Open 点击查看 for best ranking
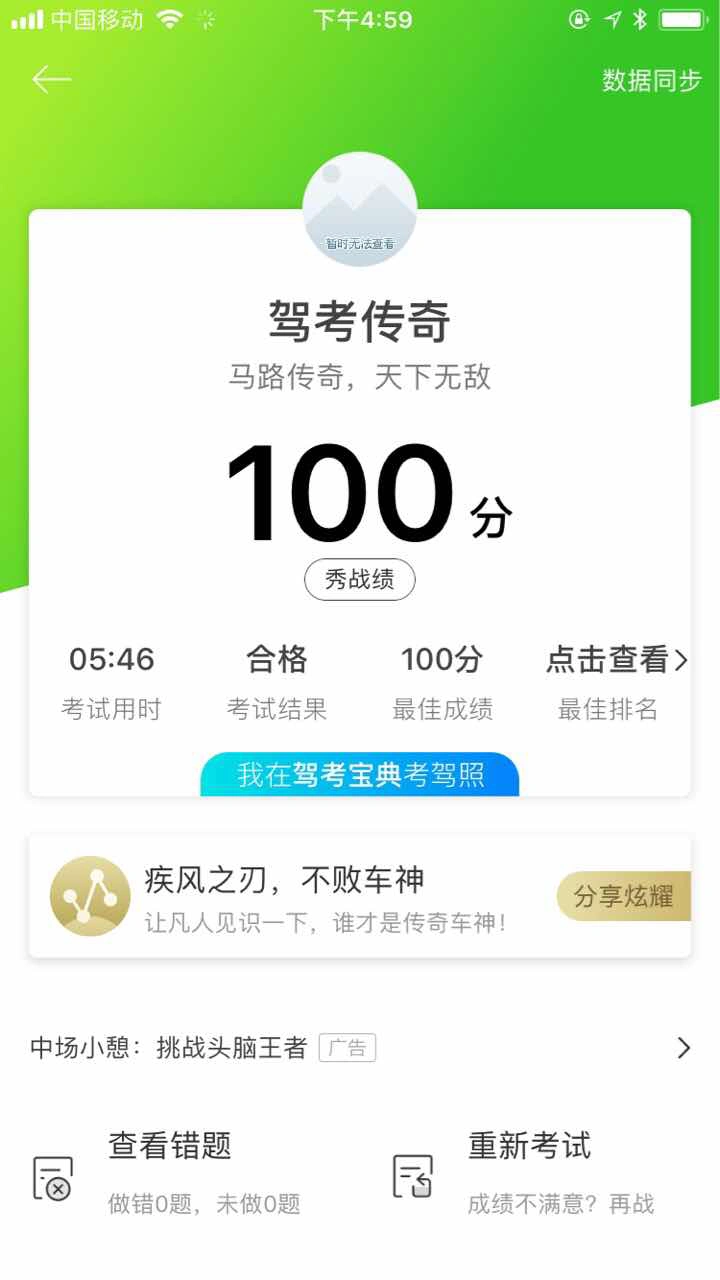720x1280 pixels. pos(617,660)
